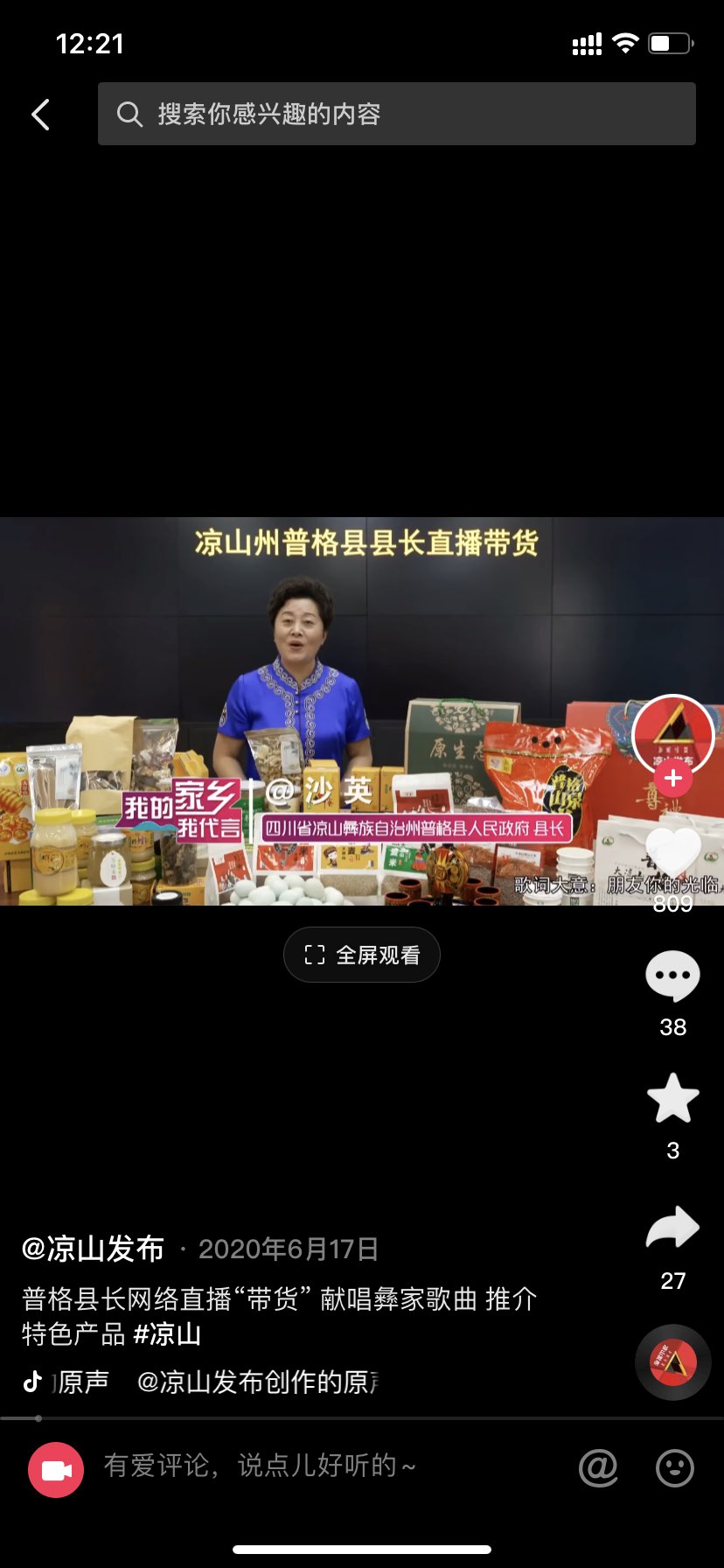Mention someone with the @ icon

click(x=598, y=1467)
